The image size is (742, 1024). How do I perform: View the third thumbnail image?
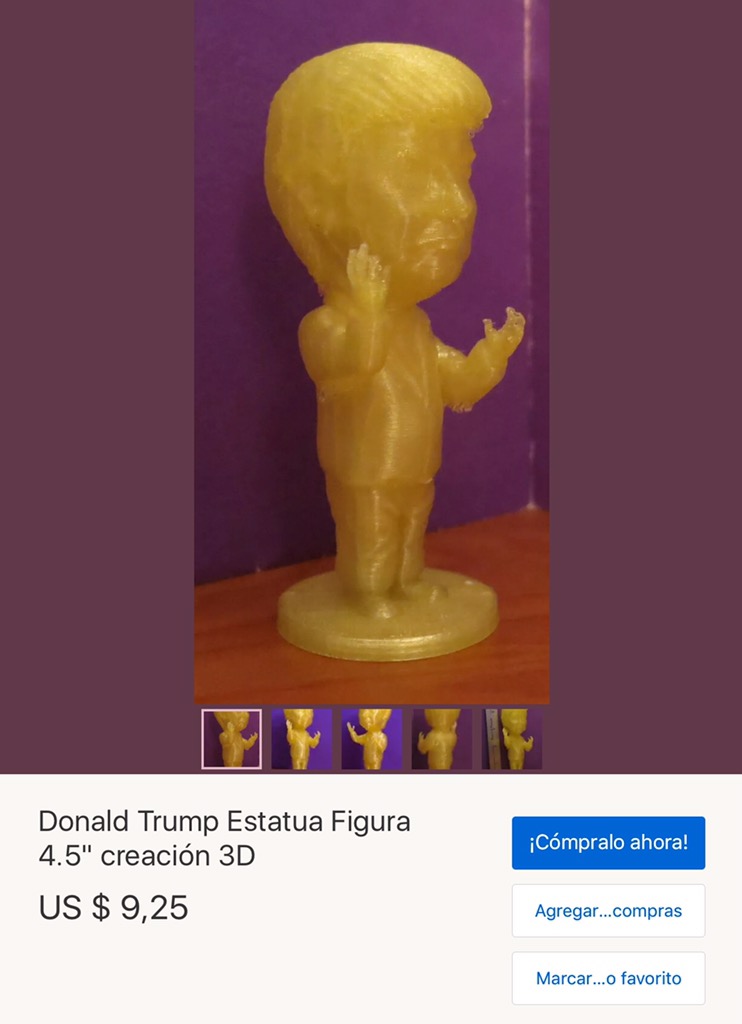pyautogui.click(x=371, y=739)
